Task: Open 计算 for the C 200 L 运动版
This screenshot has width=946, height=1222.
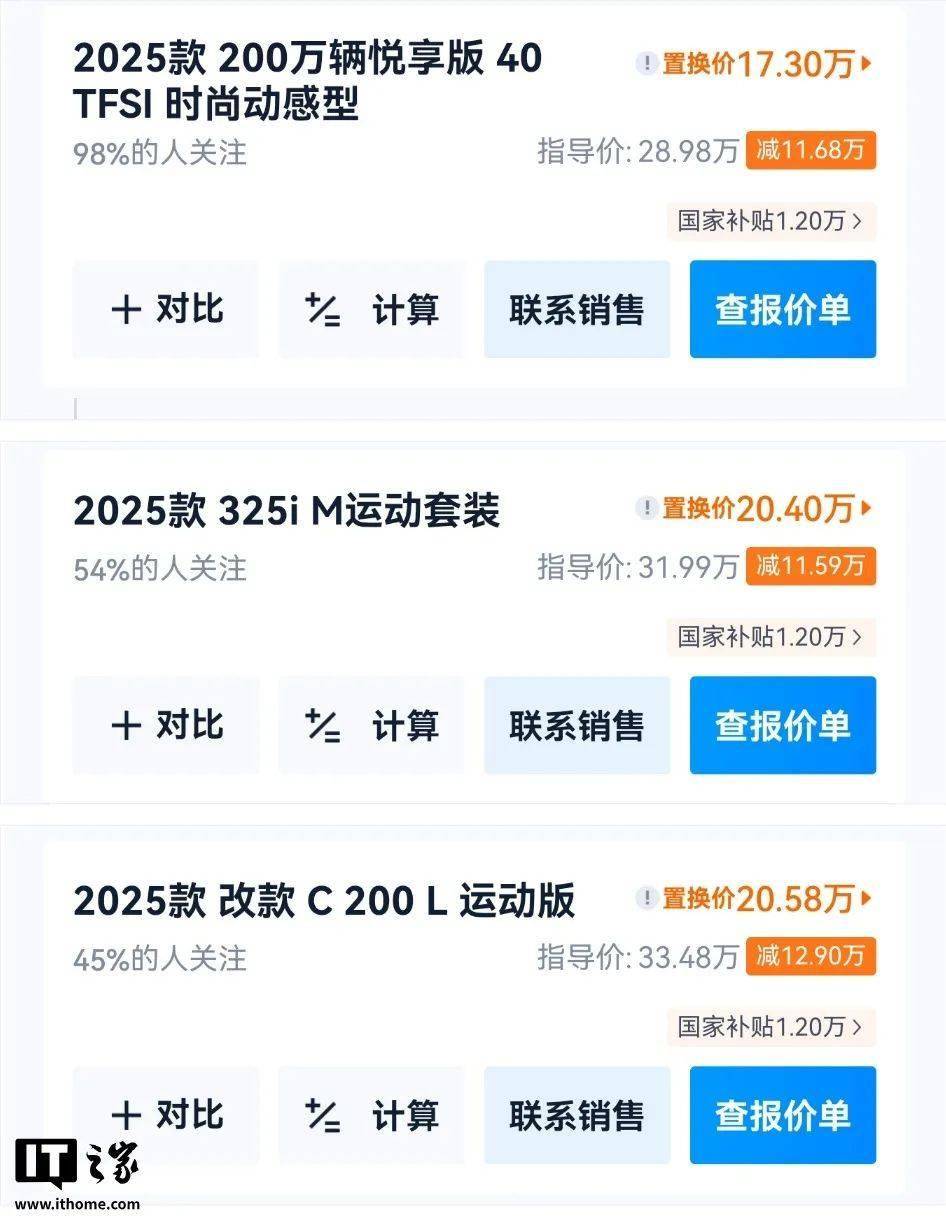Action: [371, 1115]
